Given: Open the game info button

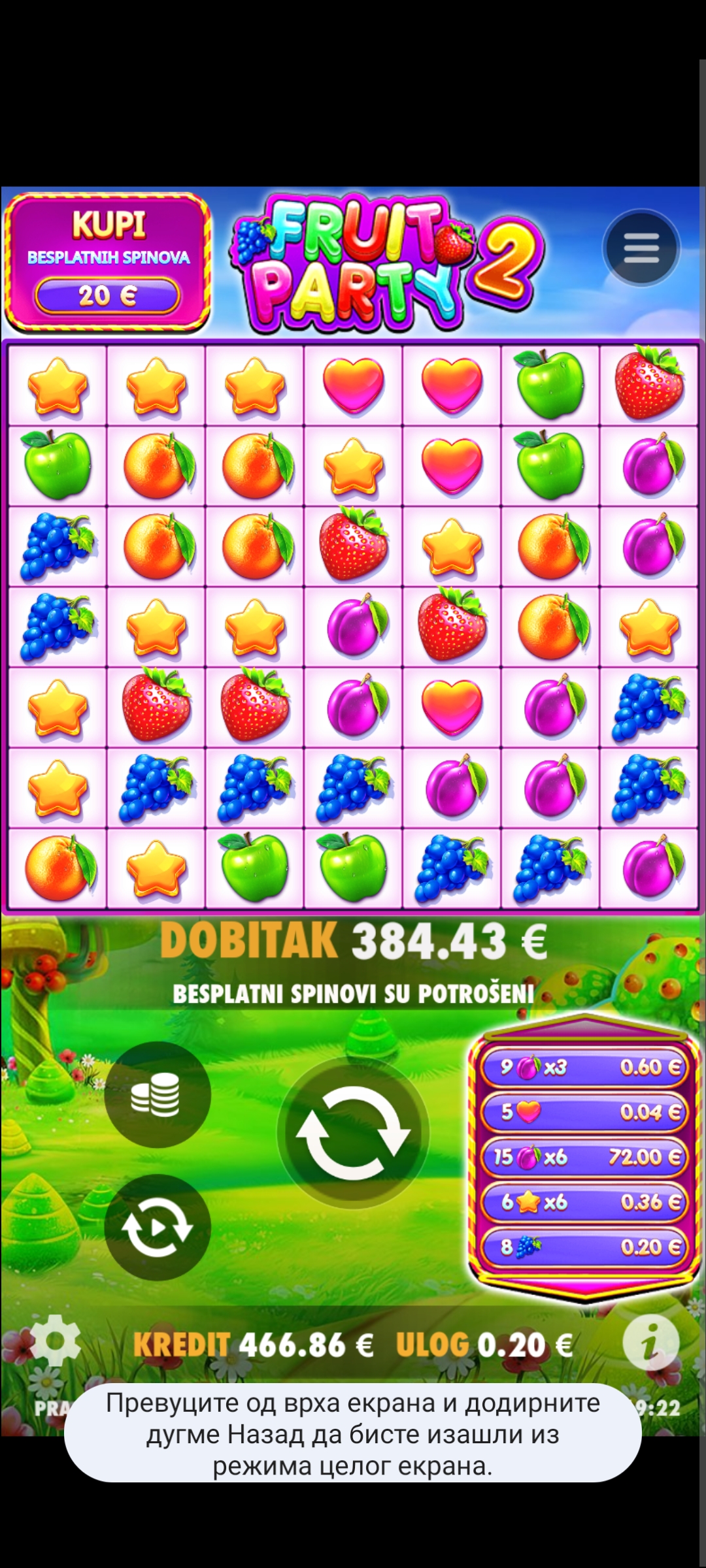Looking at the screenshot, I should coord(650,1343).
